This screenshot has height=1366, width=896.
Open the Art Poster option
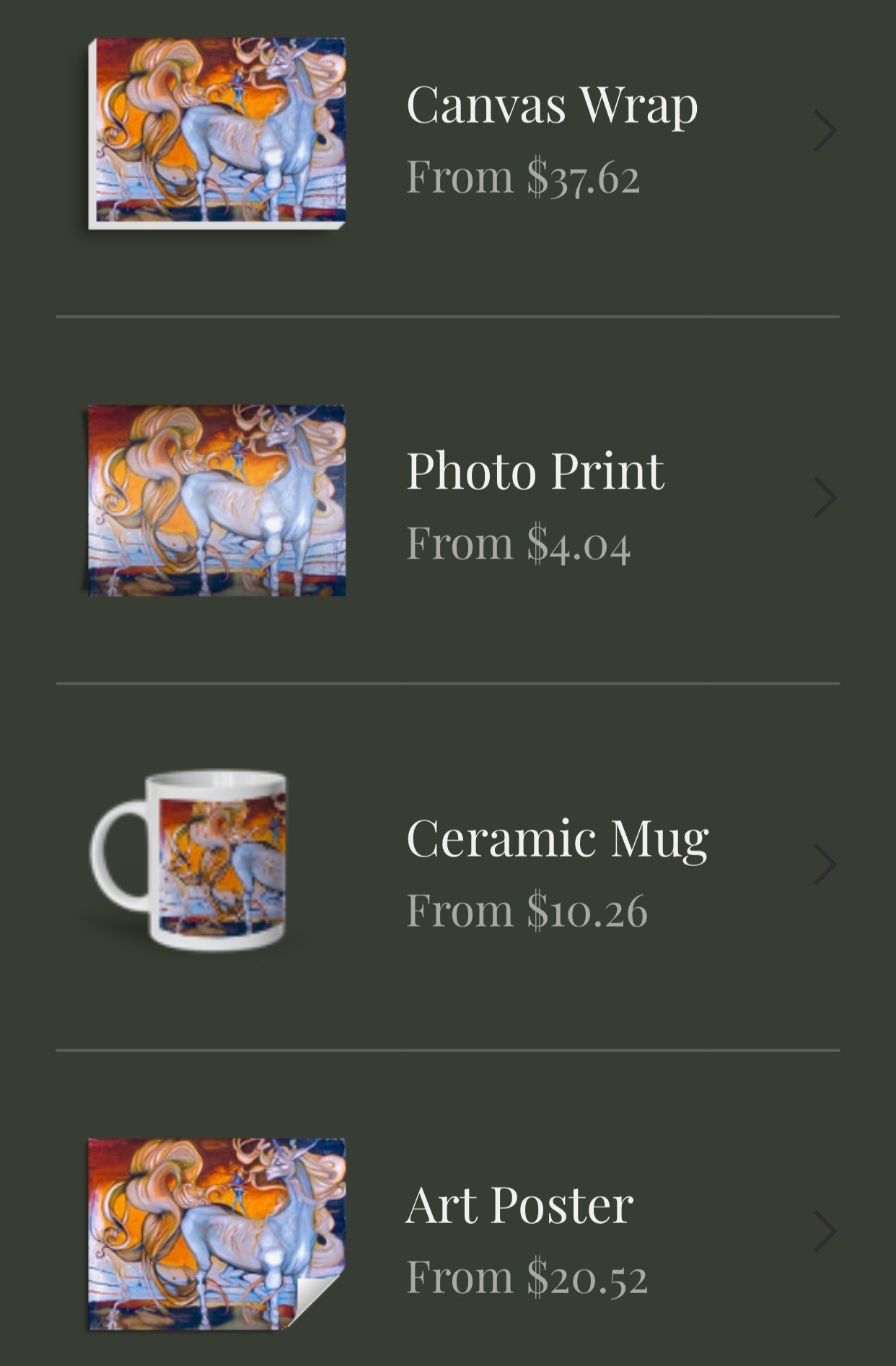[x=519, y=1205]
